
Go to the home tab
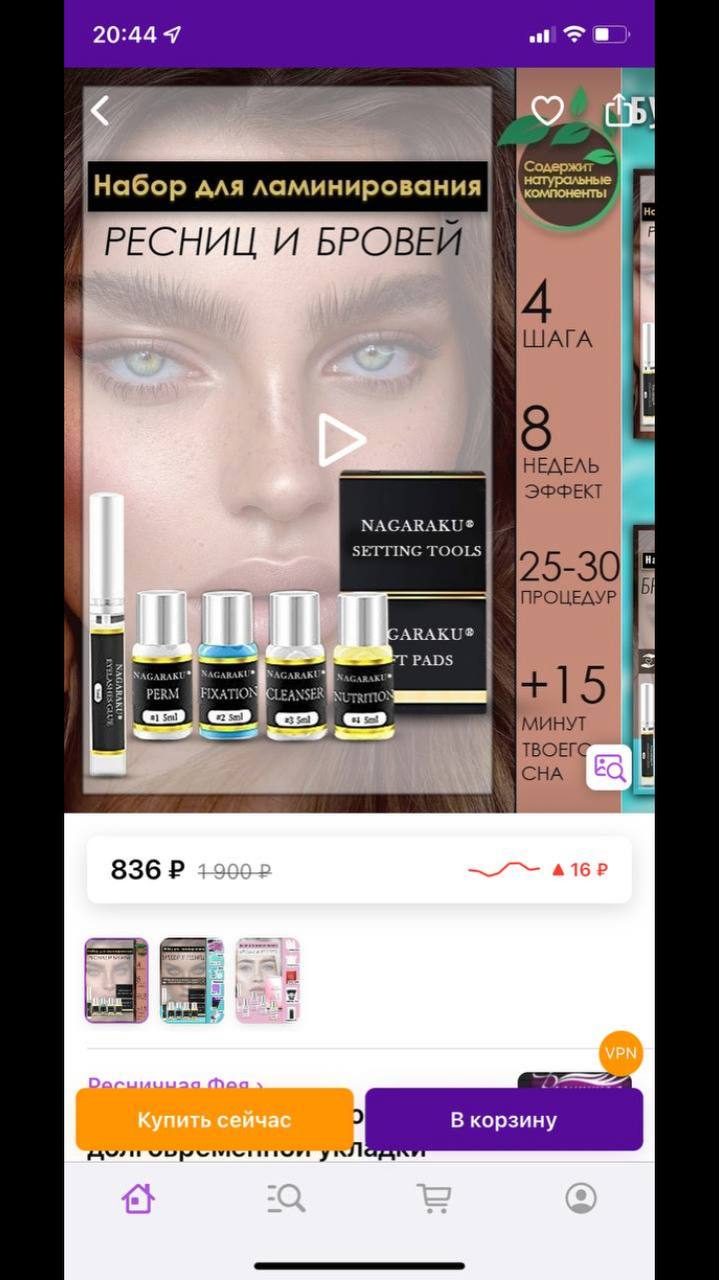138,1197
